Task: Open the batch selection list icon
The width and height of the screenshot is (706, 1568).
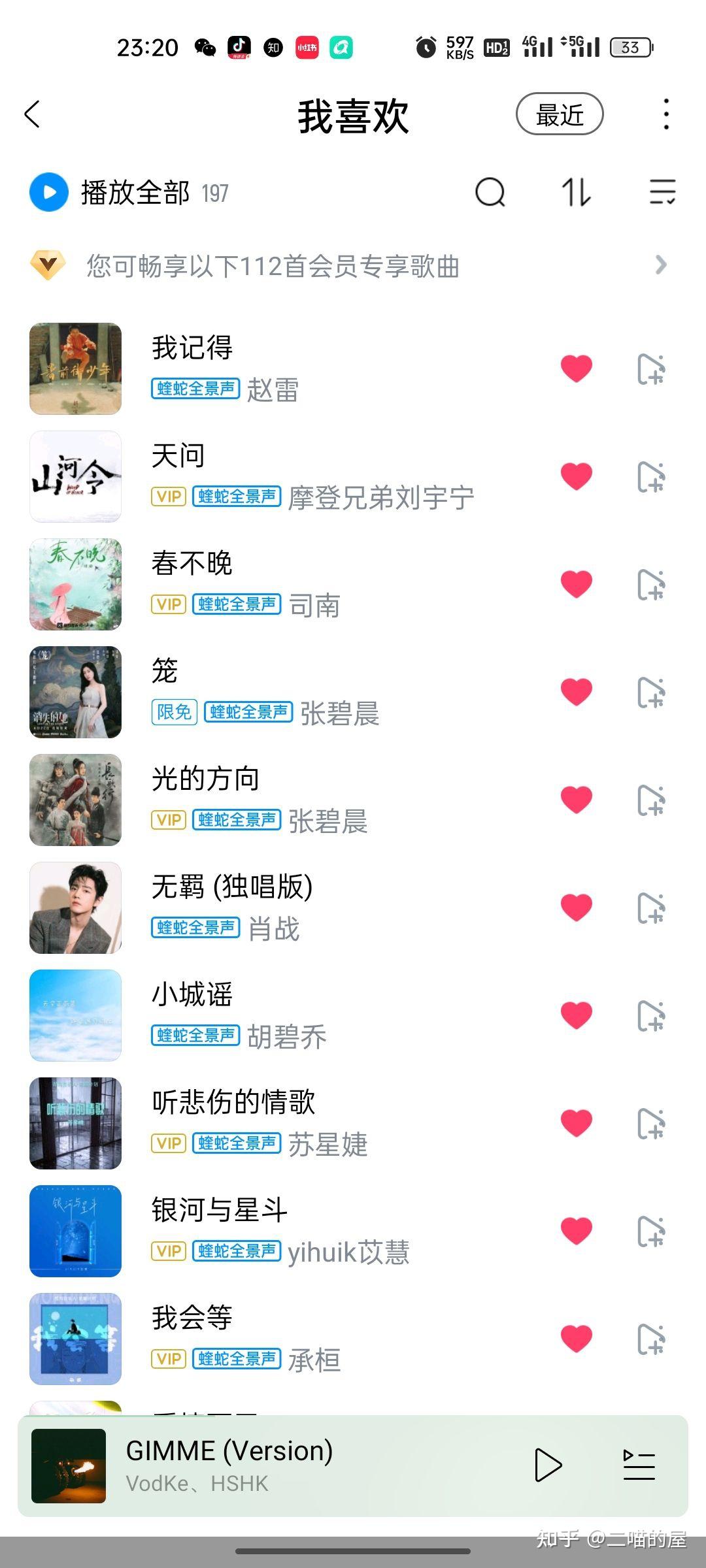Action: point(662,193)
